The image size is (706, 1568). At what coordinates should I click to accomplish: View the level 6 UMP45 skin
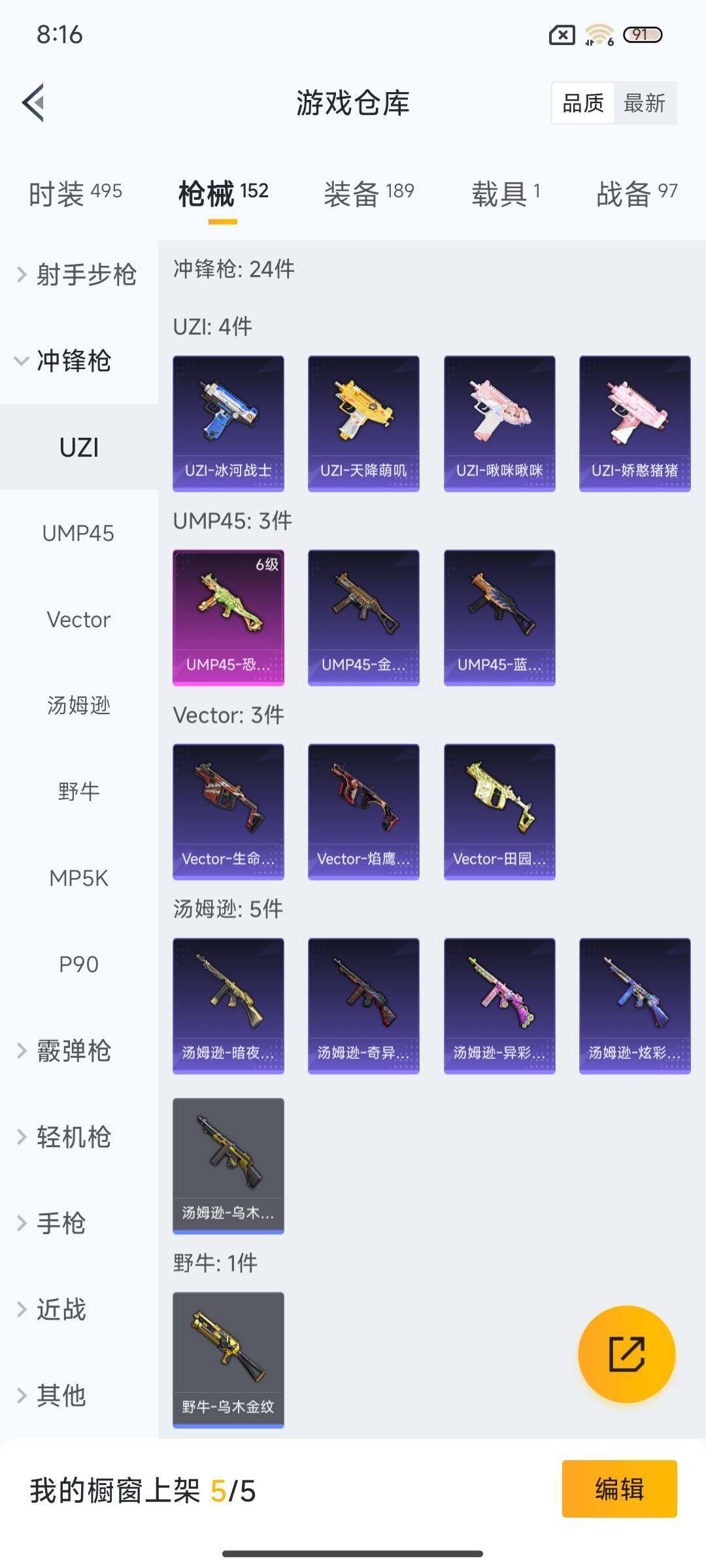pos(228,617)
